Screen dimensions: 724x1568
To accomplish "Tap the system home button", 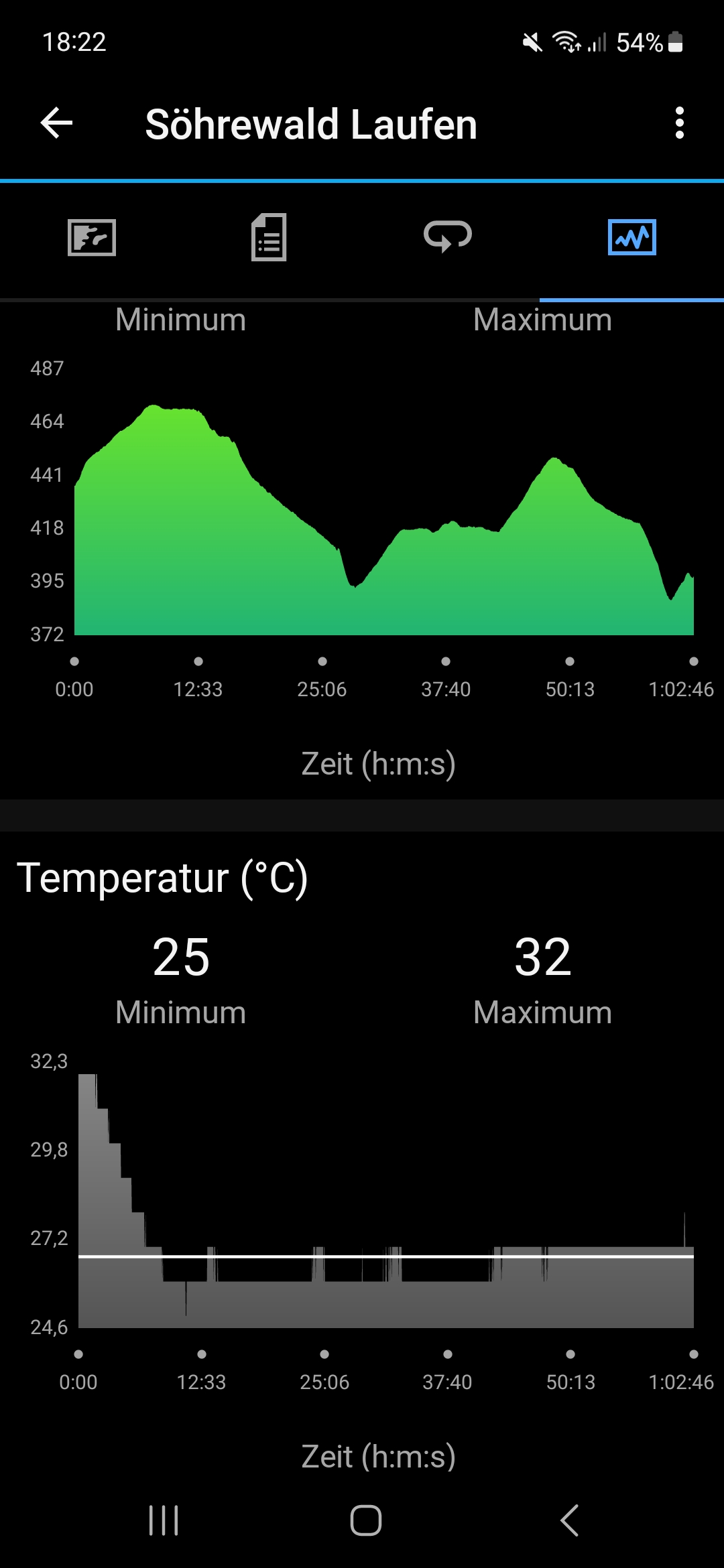I will [x=365, y=1520].
